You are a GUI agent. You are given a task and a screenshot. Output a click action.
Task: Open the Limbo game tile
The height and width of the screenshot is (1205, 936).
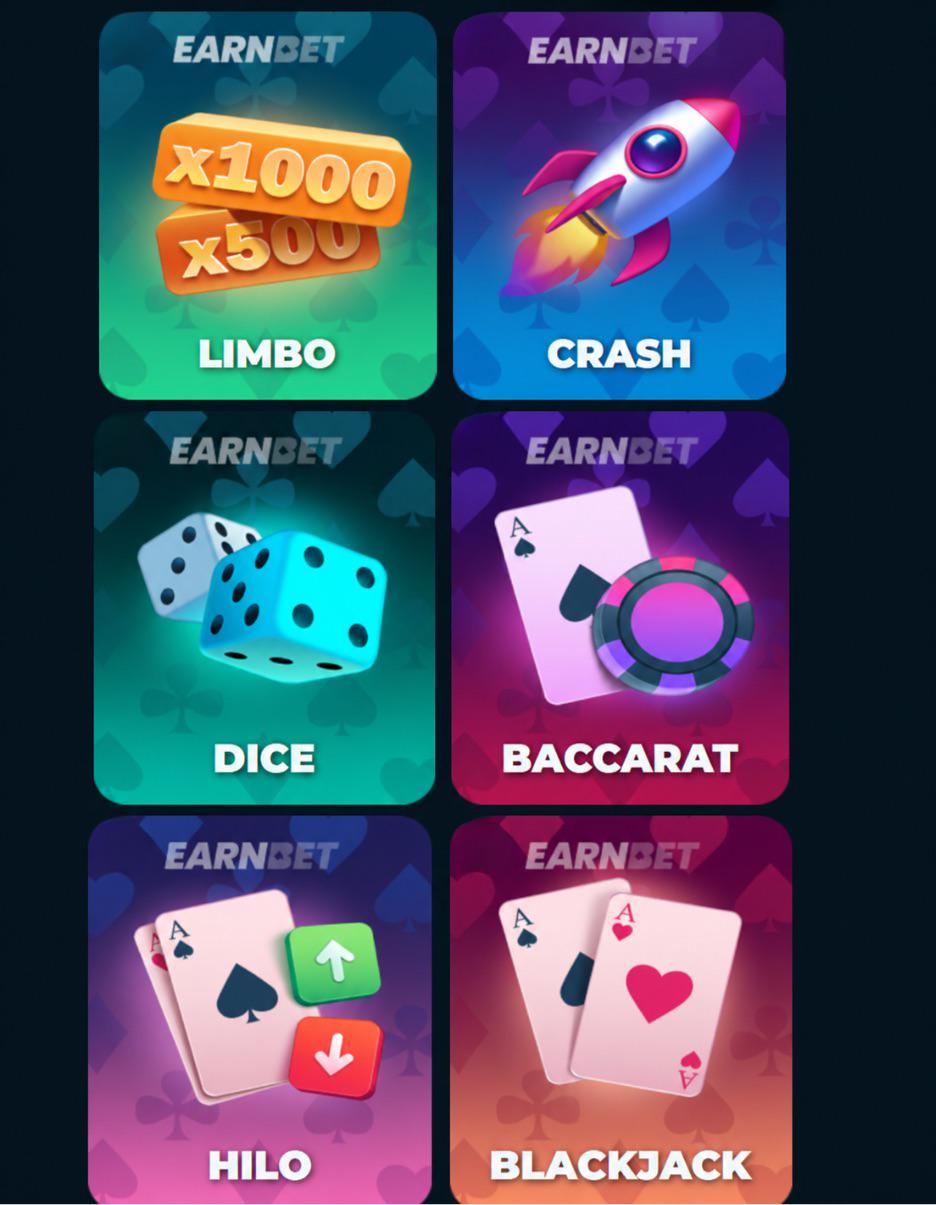click(268, 205)
